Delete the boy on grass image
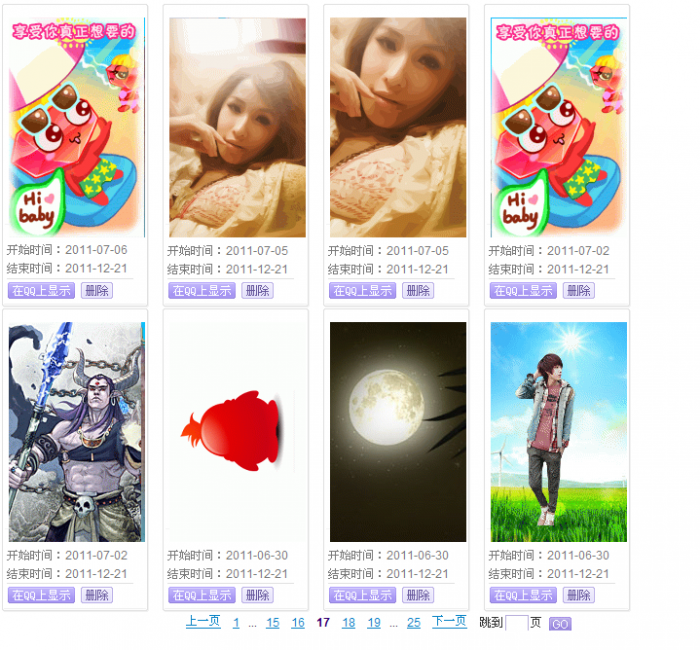The image size is (700, 650). click(x=578, y=595)
